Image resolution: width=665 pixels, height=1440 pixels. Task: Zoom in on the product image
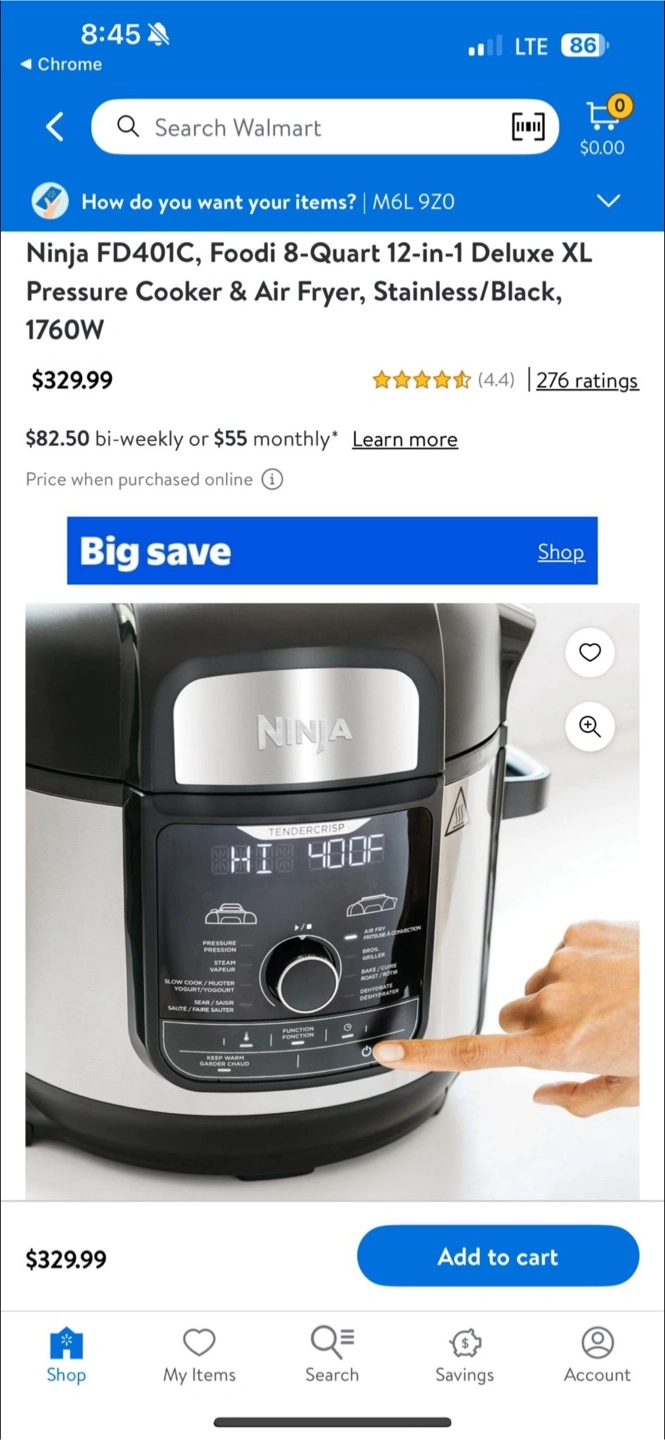coord(590,727)
